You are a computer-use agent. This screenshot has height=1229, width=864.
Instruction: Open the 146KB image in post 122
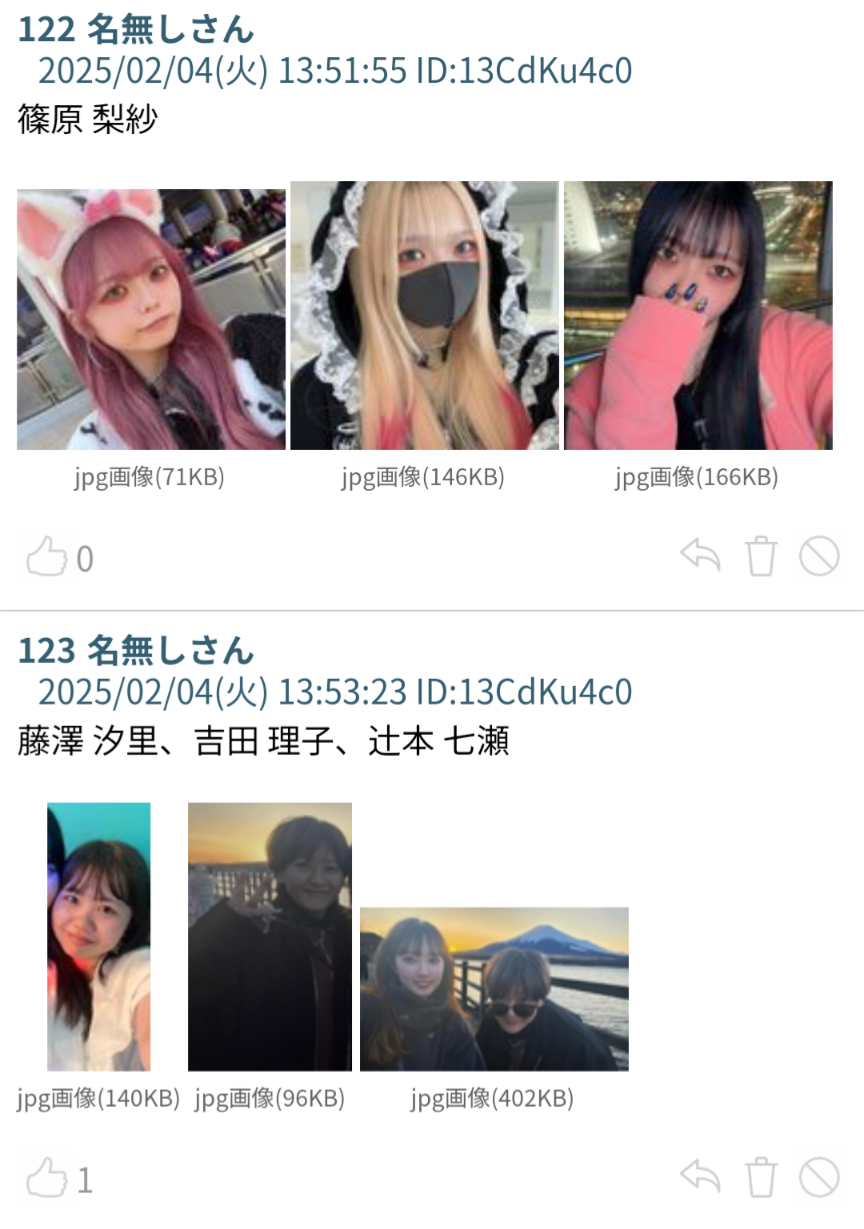424,315
